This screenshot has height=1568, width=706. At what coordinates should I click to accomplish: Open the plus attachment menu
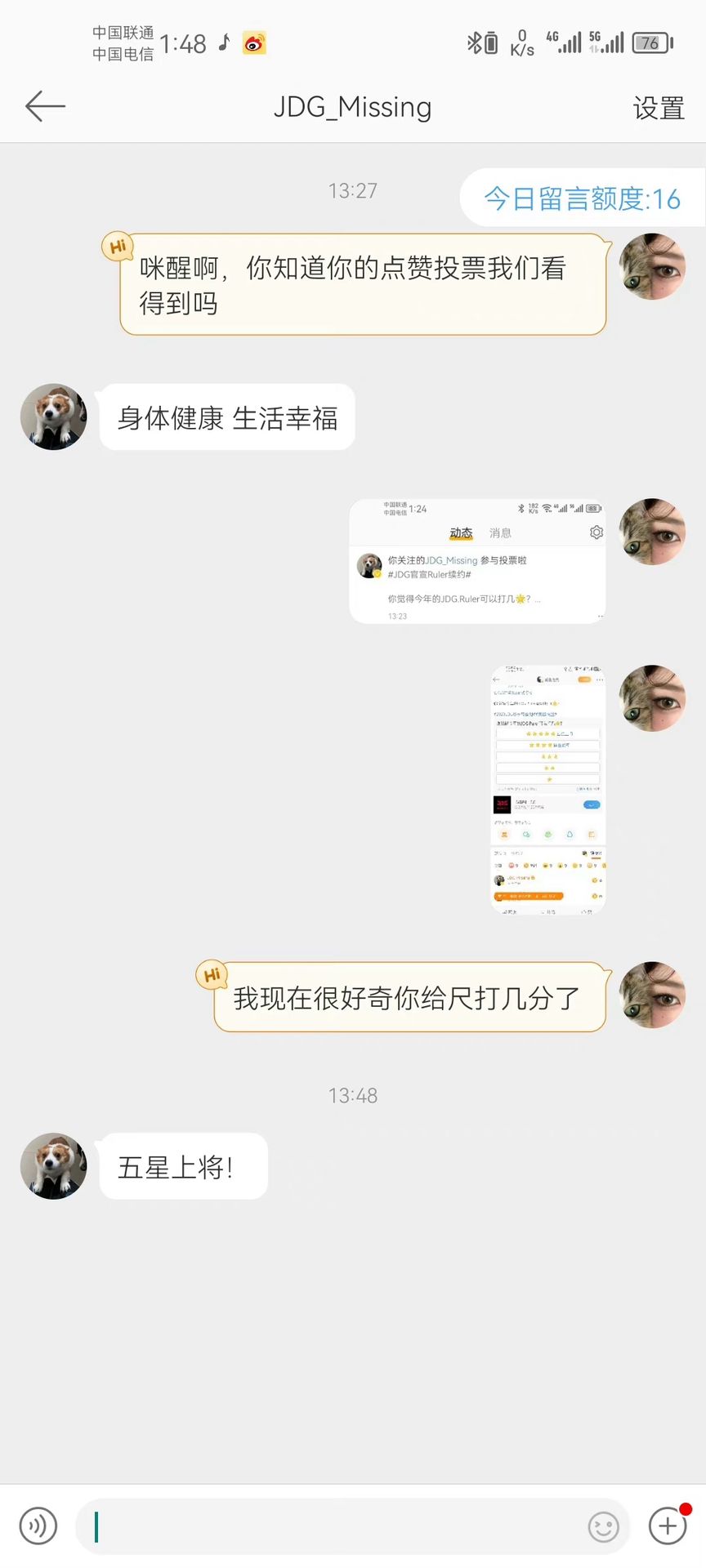(x=668, y=1526)
